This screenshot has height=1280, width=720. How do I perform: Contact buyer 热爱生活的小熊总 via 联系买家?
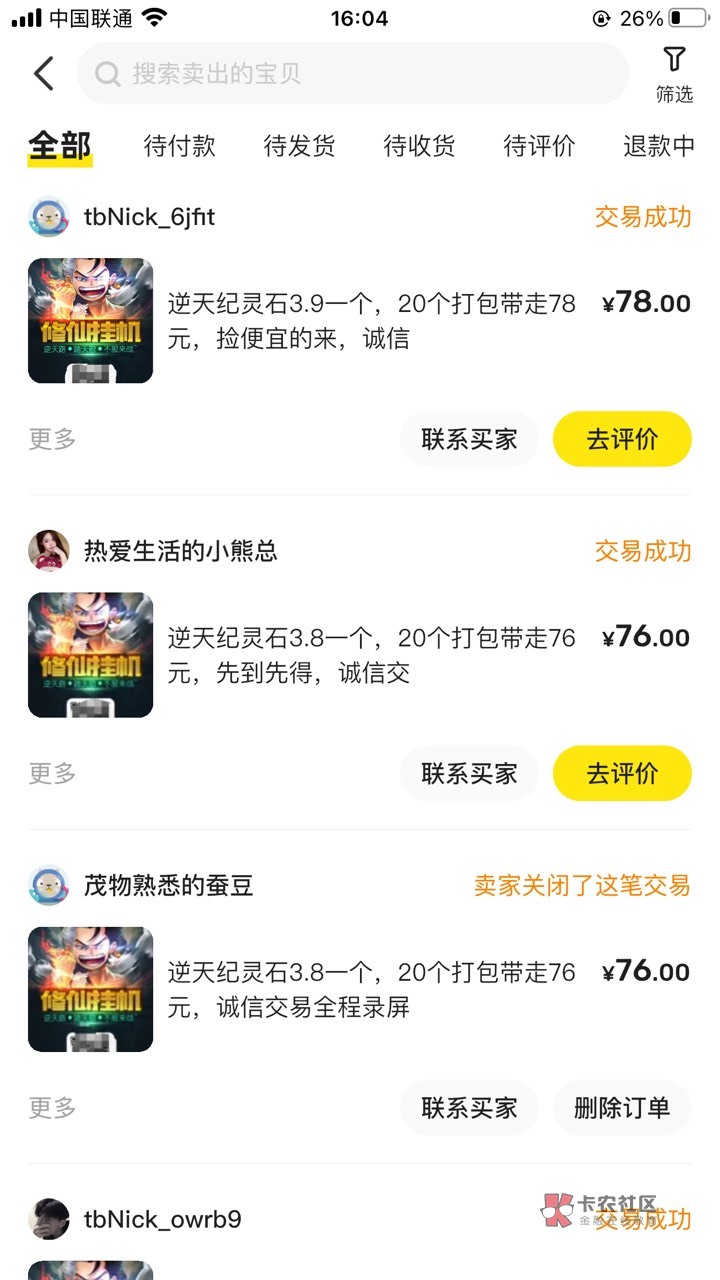coord(469,773)
